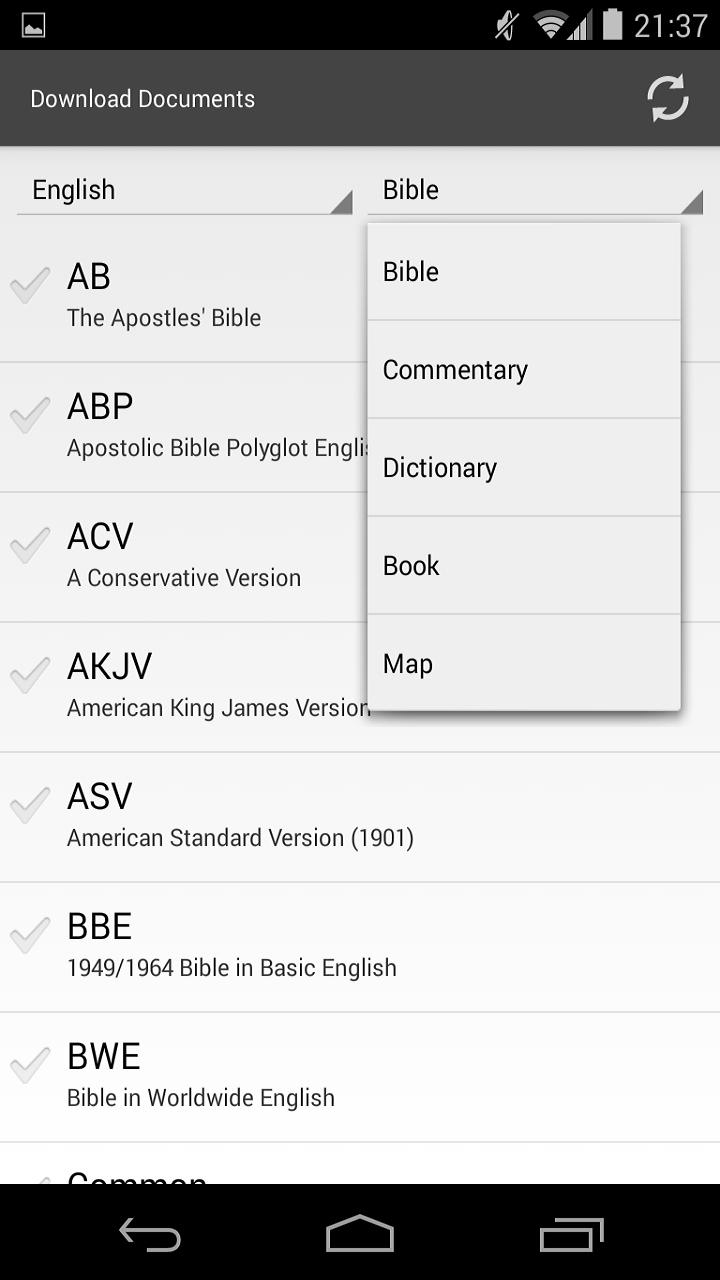The height and width of the screenshot is (1280, 720).
Task: Tap the checkmark icon next to ACV
Action: (29, 545)
